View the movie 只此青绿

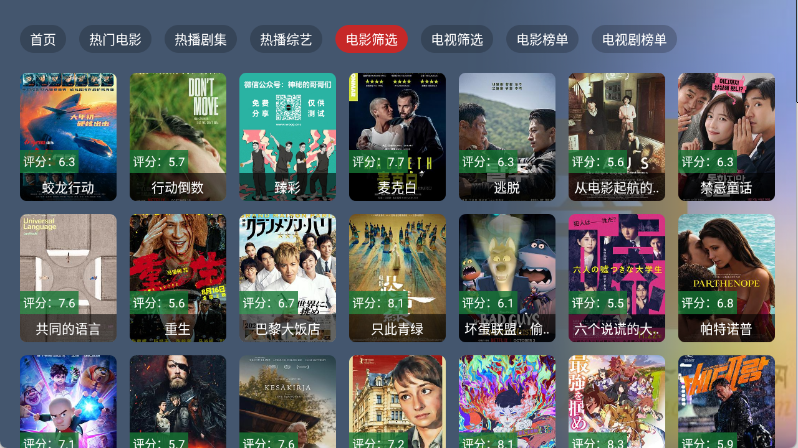(x=397, y=277)
